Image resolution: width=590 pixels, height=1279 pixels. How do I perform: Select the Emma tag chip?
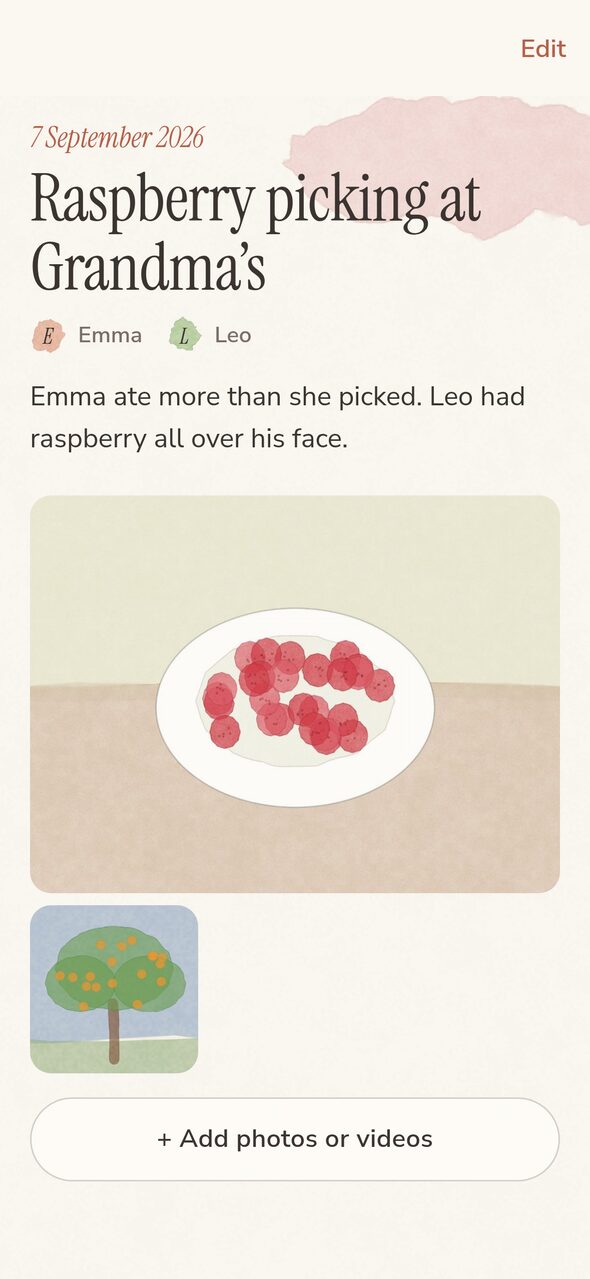87,335
